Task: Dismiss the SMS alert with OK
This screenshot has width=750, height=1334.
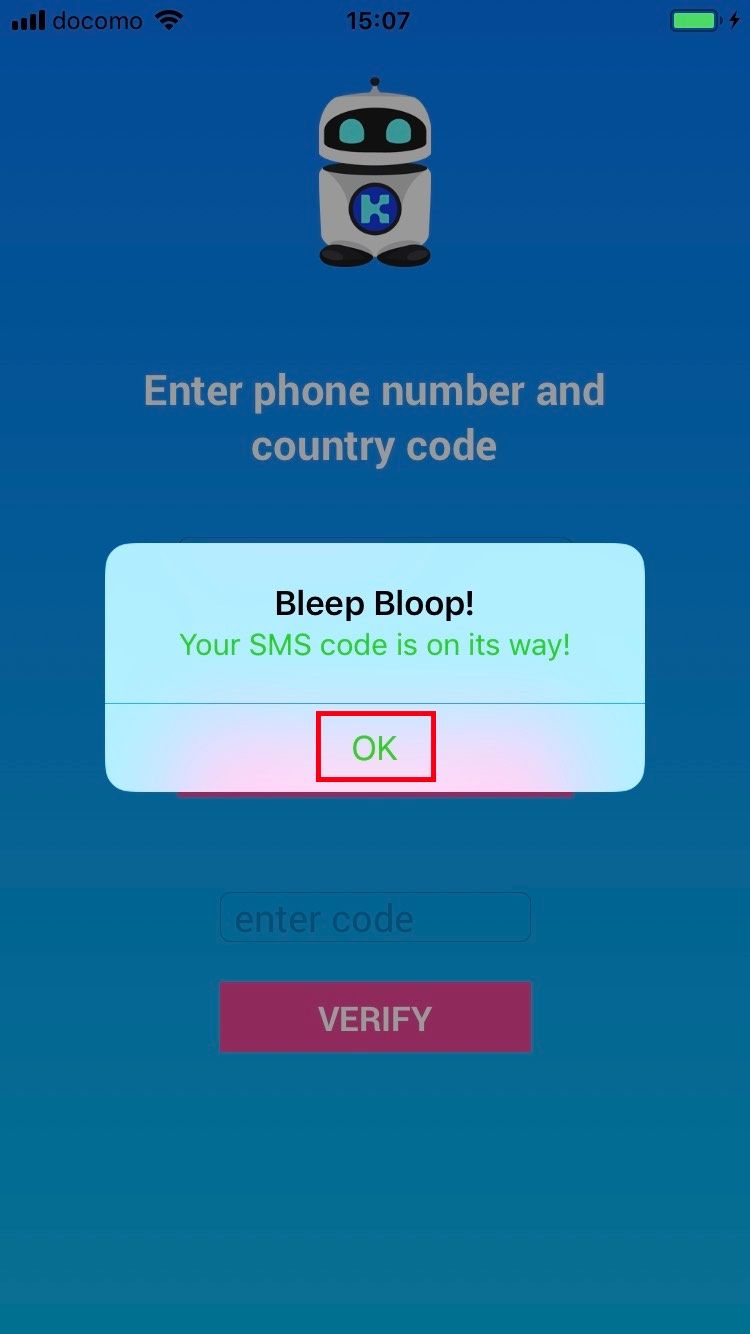Action: point(375,747)
